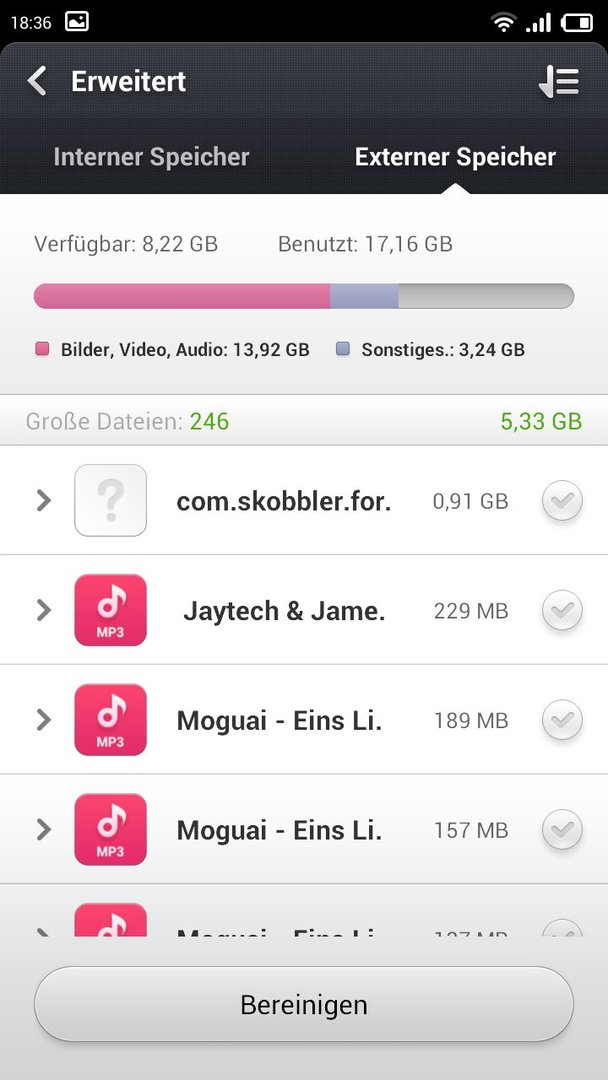Image resolution: width=608 pixels, height=1080 pixels.
Task: Tap the Bereinigen button
Action: tap(304, 1004)
